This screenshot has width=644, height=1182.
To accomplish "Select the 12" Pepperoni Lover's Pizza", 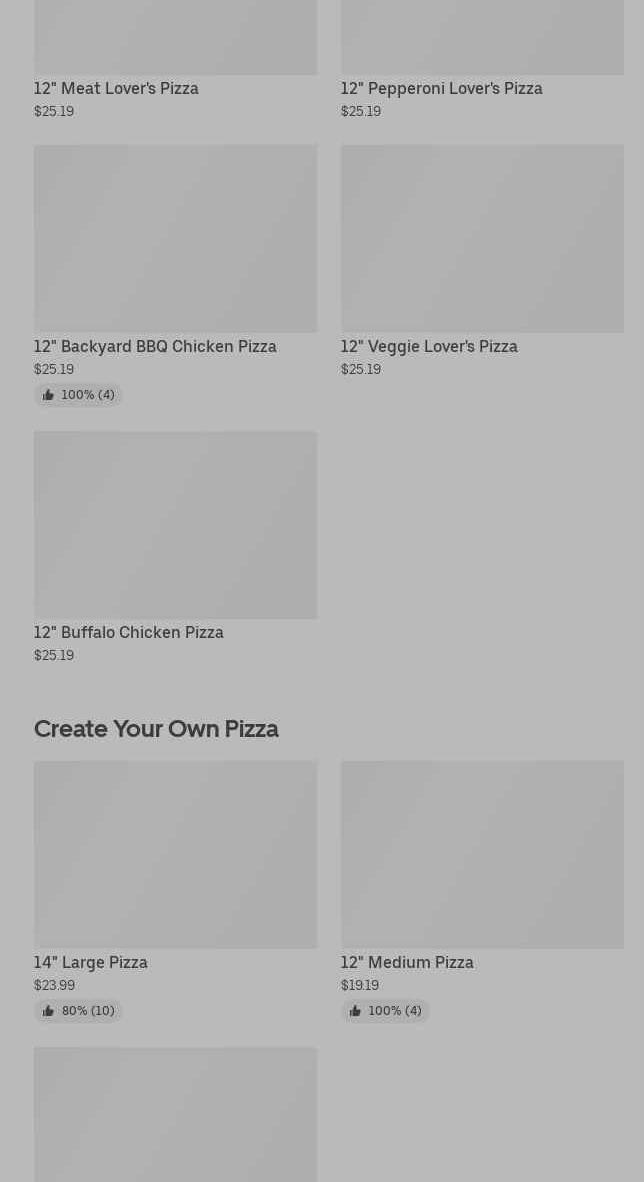I will tap(441, 88).
